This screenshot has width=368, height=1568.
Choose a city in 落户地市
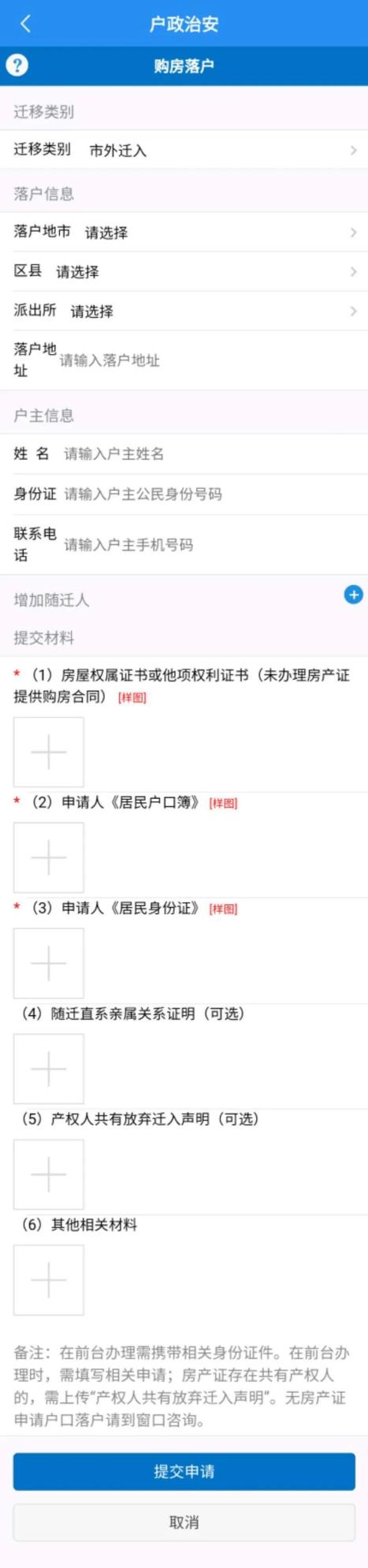pyautogui.click(x=184, y=232)
